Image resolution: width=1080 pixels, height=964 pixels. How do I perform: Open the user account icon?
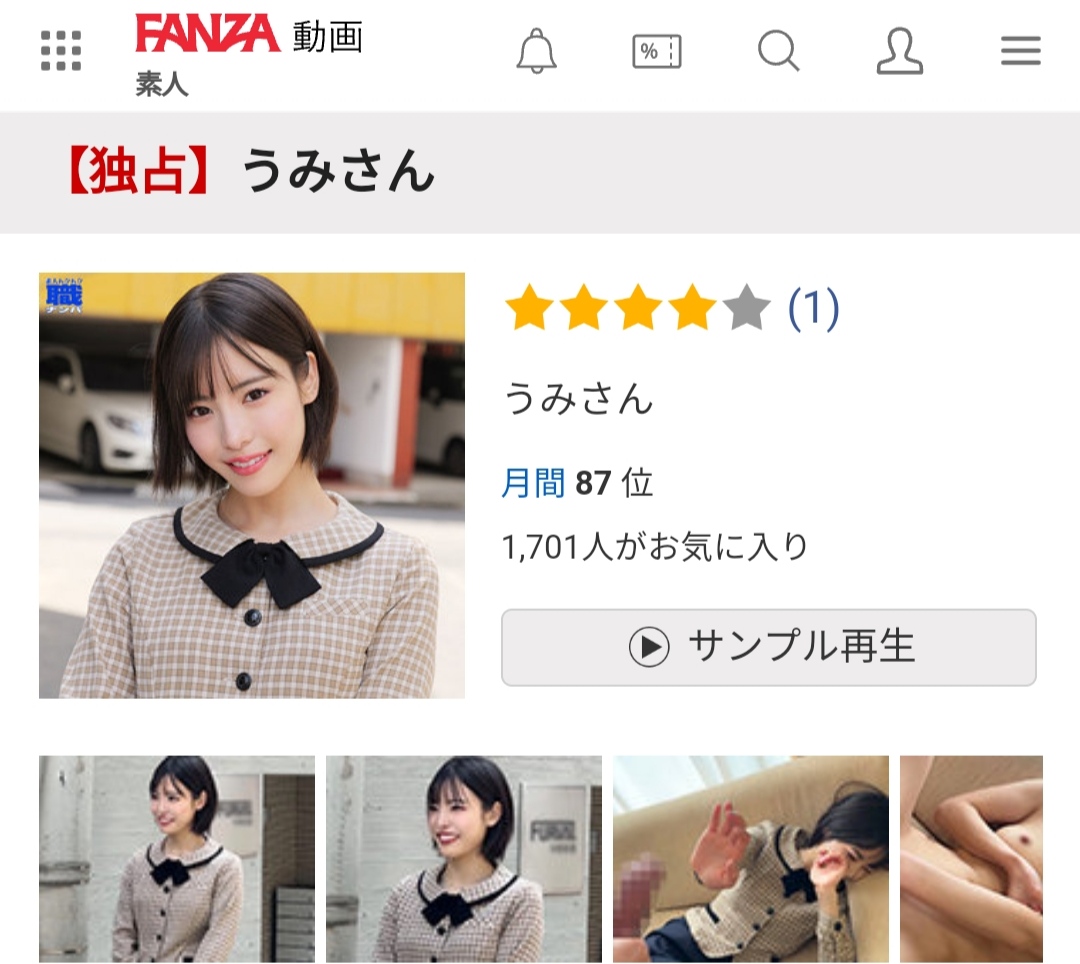[899, 50]
